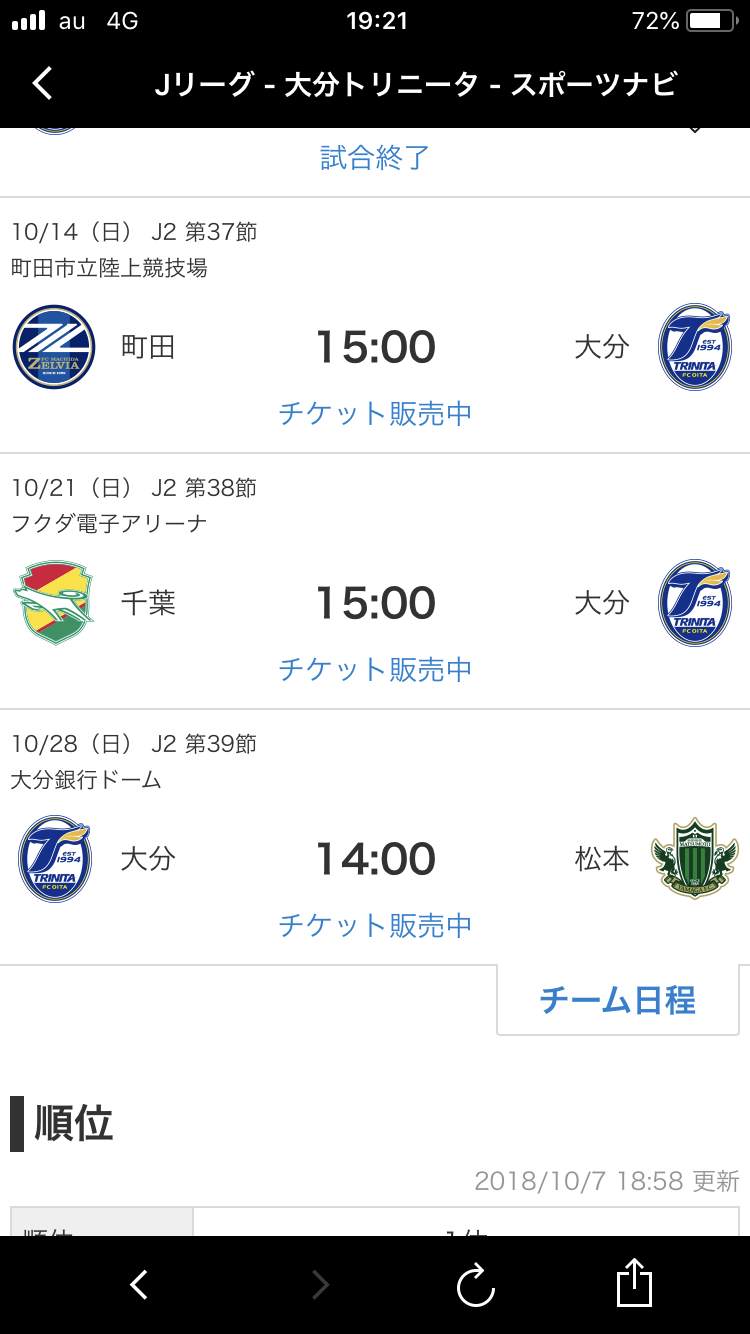The width and height of the screenshot is (750, 1334).
Task: Open the チーム日程 team schedule
Action: coord(617,1000)
